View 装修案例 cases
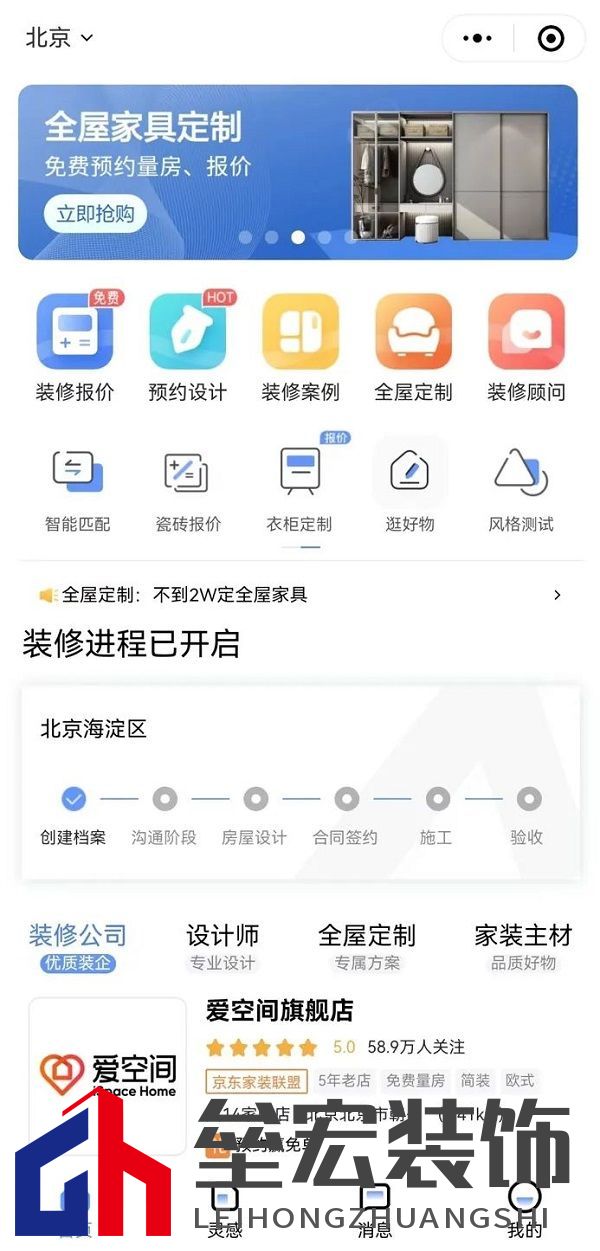600x1251 pixels. [300, 346]
